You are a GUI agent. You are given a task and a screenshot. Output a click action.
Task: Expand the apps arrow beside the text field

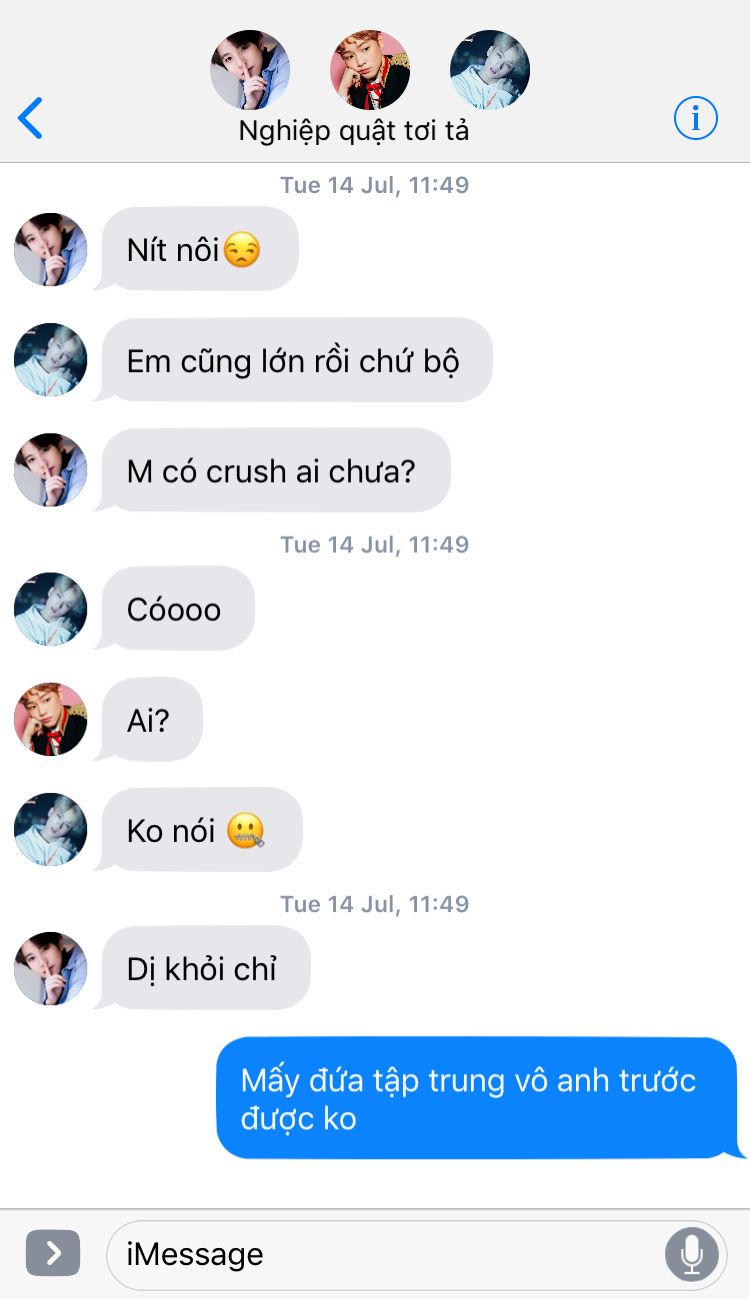click(x=53, y=1254)
